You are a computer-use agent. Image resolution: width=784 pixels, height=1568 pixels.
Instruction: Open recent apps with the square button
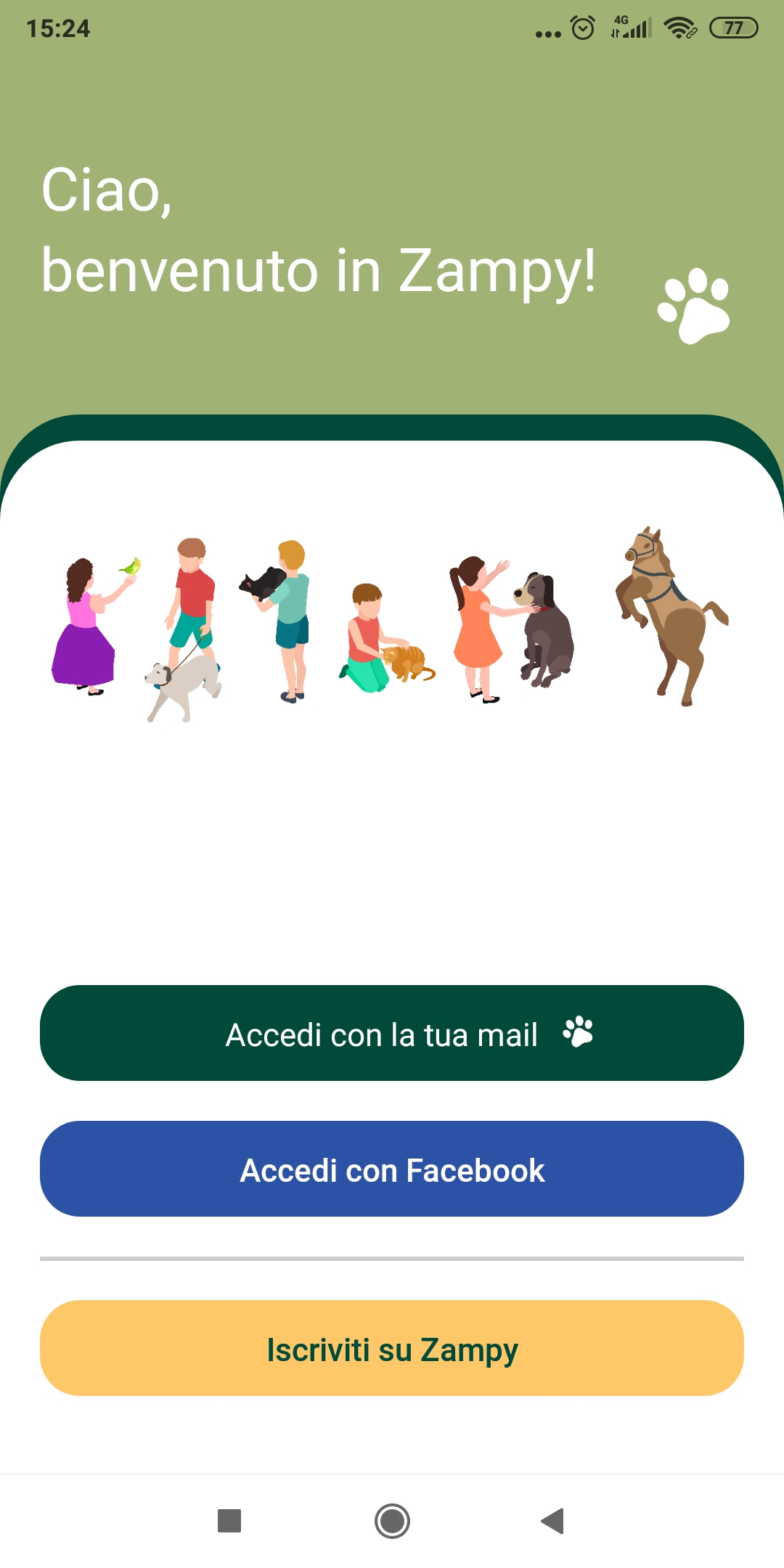pos(229,1521)
